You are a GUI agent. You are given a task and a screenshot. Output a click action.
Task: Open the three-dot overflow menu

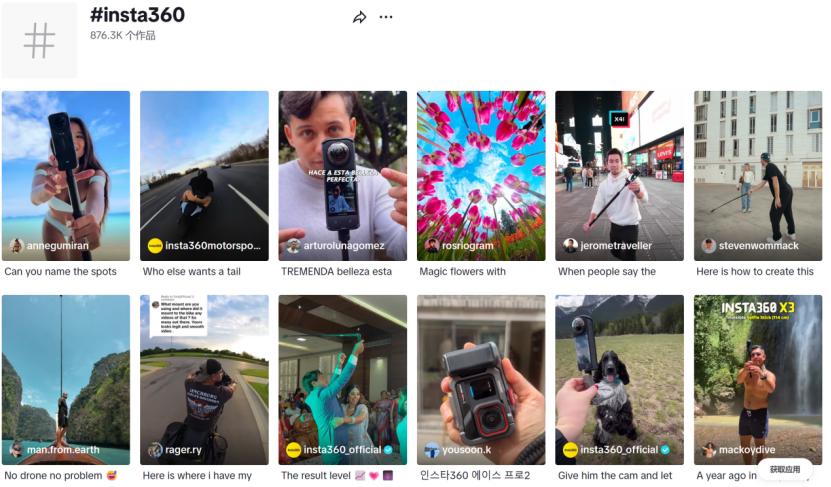386,17
